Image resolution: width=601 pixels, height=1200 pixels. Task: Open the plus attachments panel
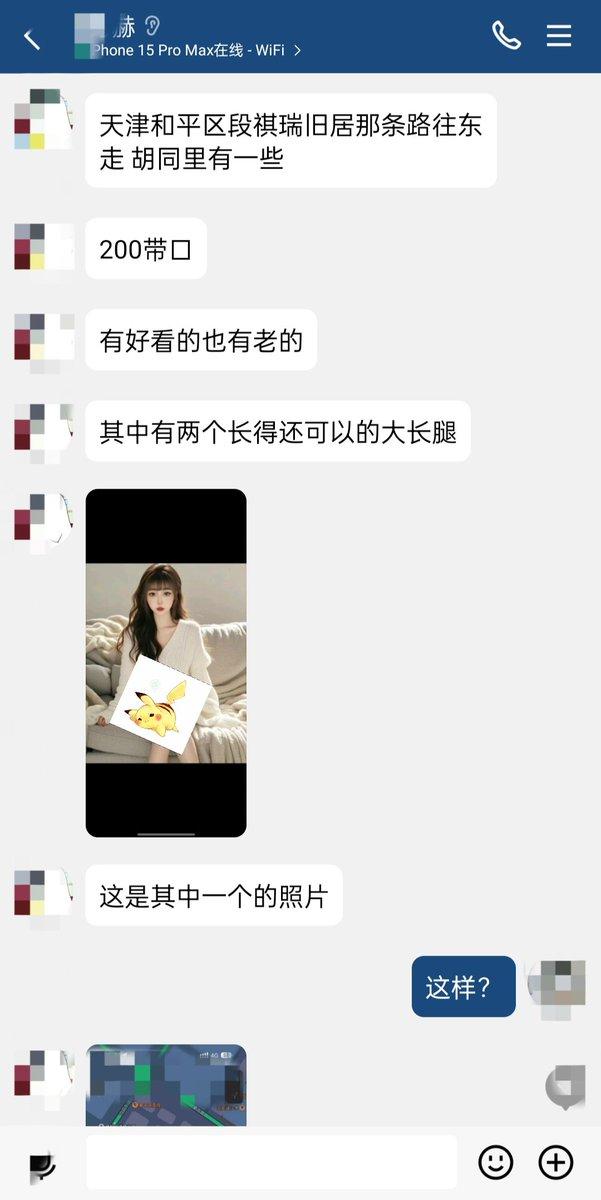[x=556, y=1162]
